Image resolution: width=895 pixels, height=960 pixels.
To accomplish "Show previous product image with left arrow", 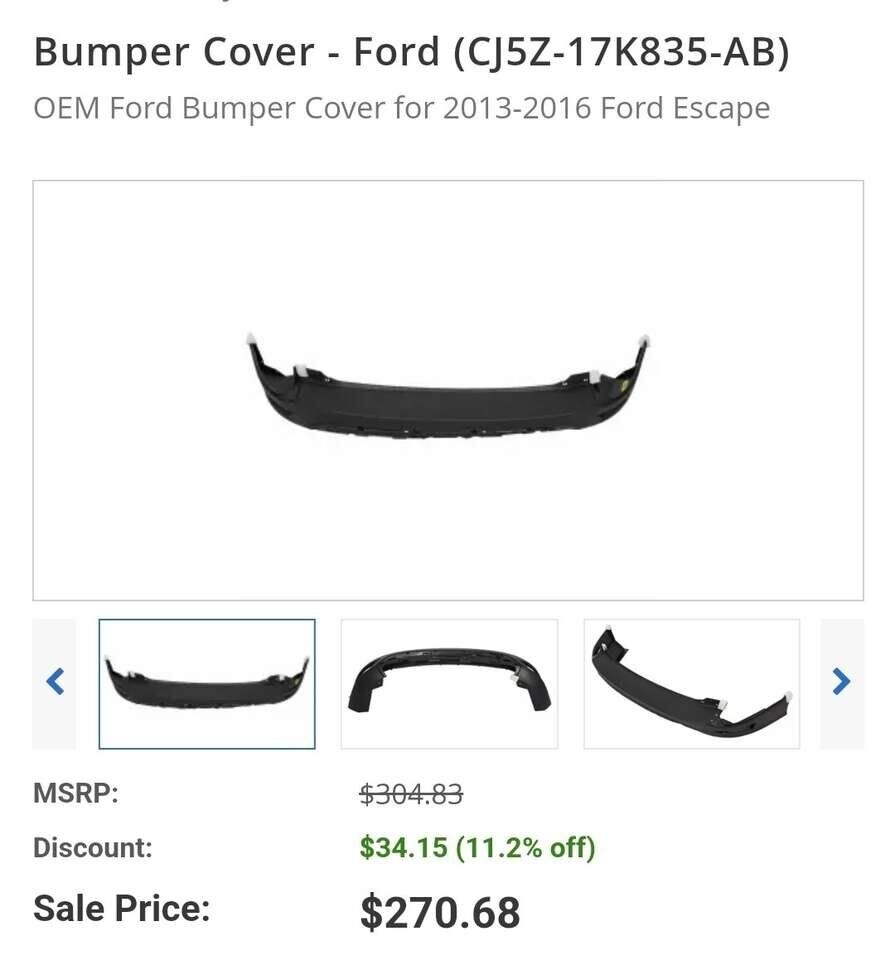I will coord(55,683).
